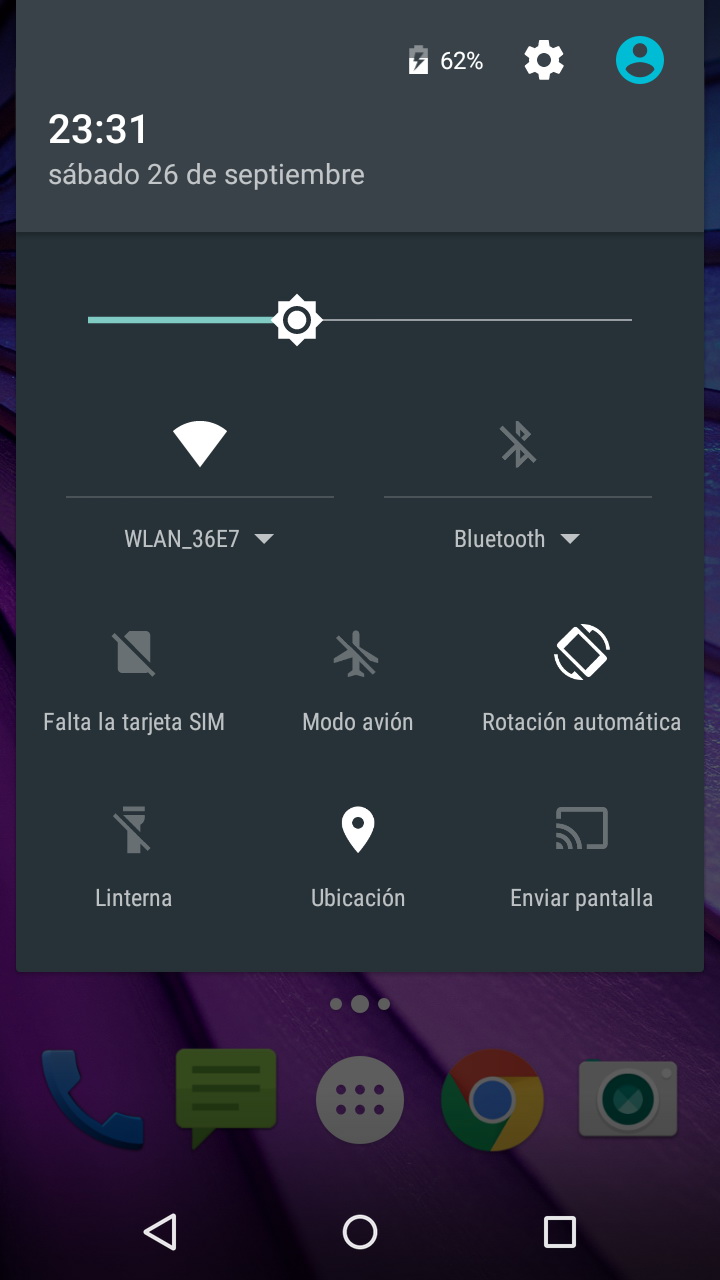Screen dimensions: 720x1280
Task: Open system settings via the gear icon
Action: 544,61
